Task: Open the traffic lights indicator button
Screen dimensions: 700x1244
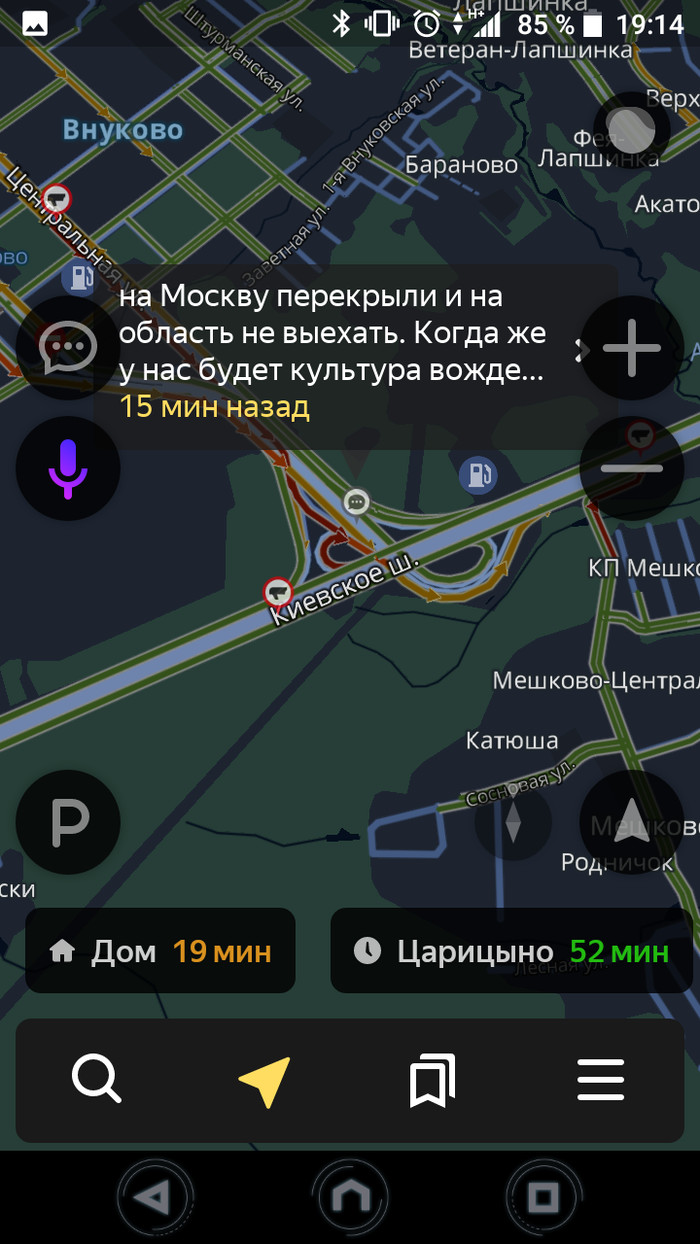Action: pyautogui.click(x=632, y=130)
